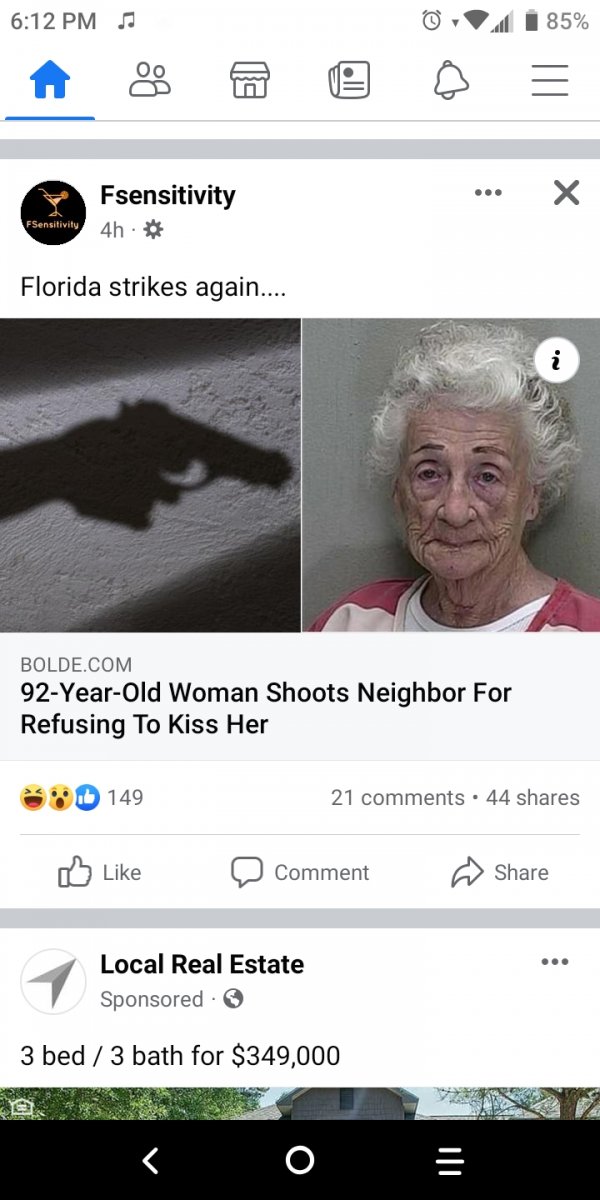Read the 21 comments
The width and height of the screenshot is (600, 1200).
pos(397,797)
